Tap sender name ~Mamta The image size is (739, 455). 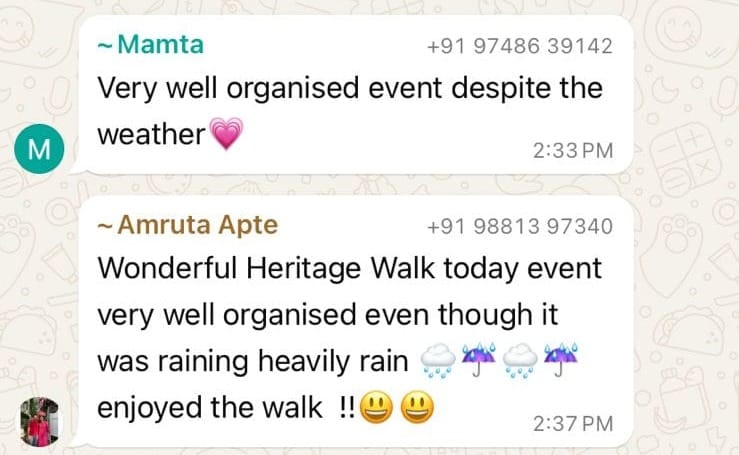click(150, 45)
